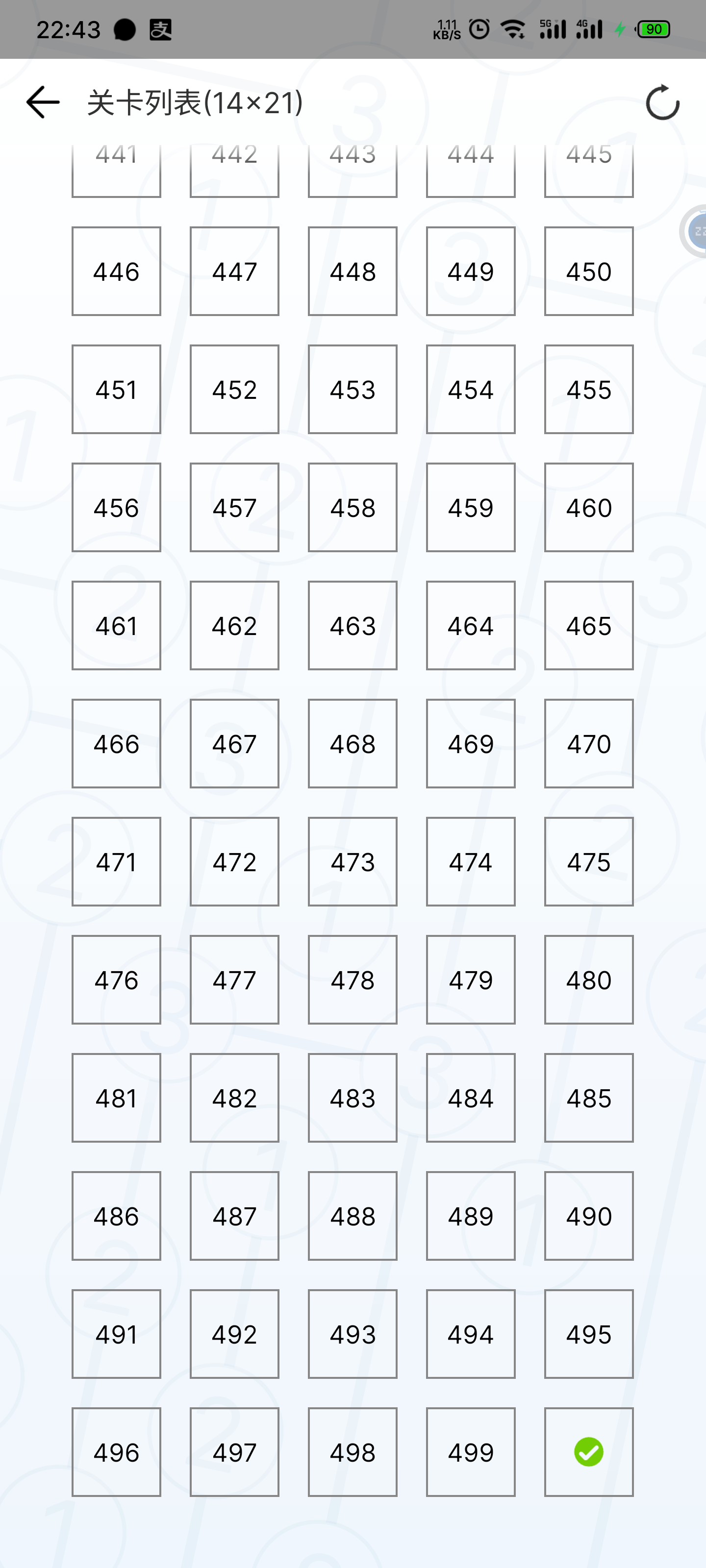Open level 499
Image resolution: width=706 pixels, height=1568 pixels.
click(x=471, y=1452)
